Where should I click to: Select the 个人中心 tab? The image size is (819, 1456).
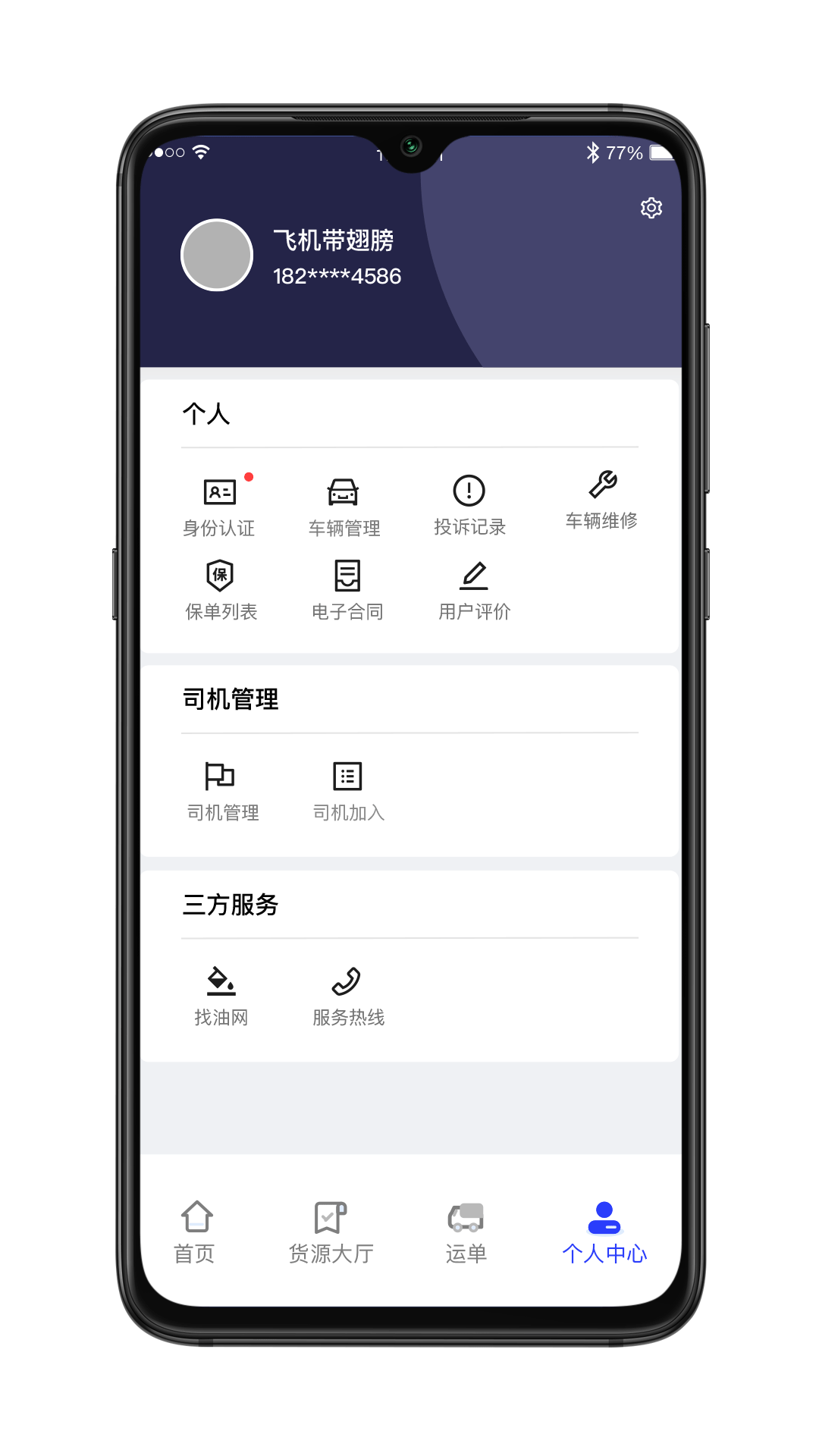[x=604, y=1232]
